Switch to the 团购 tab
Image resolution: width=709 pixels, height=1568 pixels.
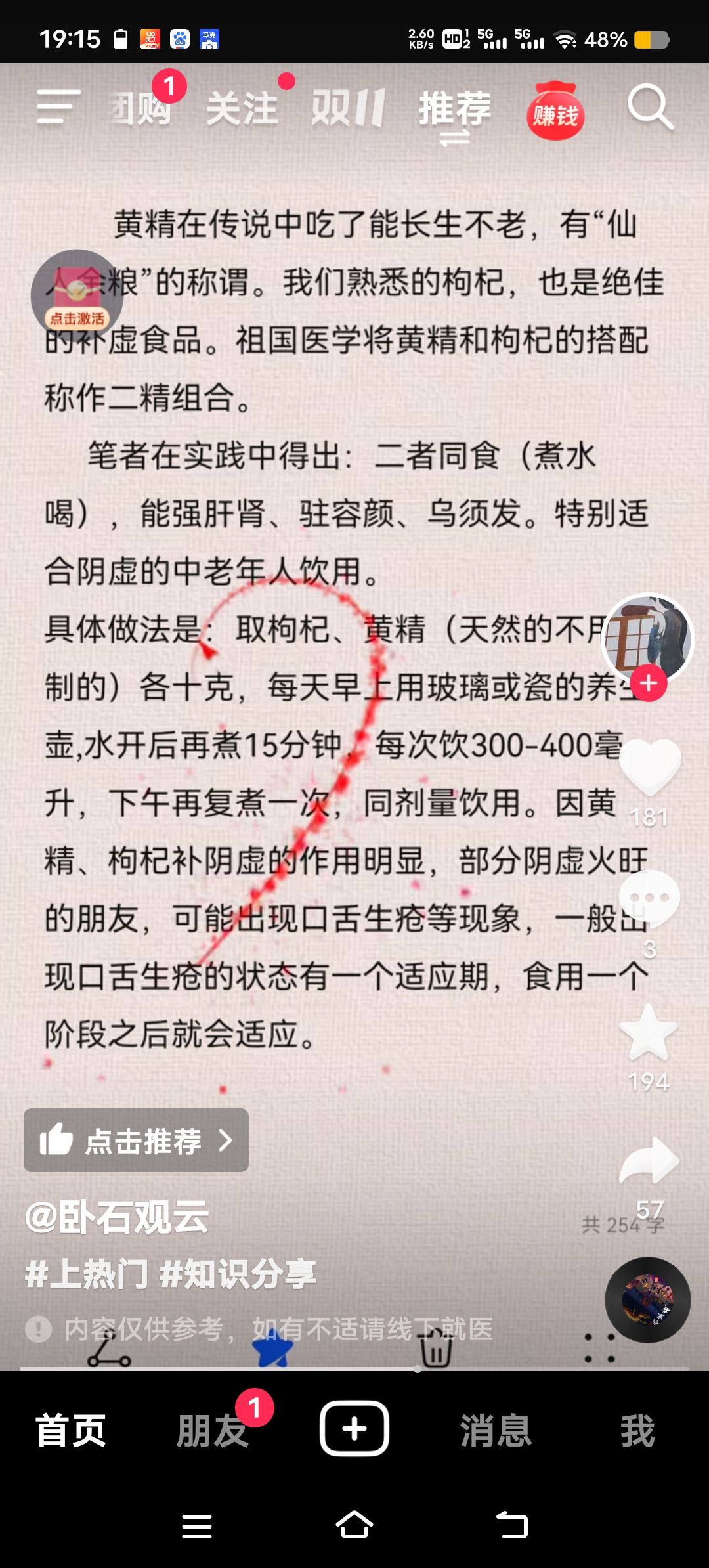point(141,108)
